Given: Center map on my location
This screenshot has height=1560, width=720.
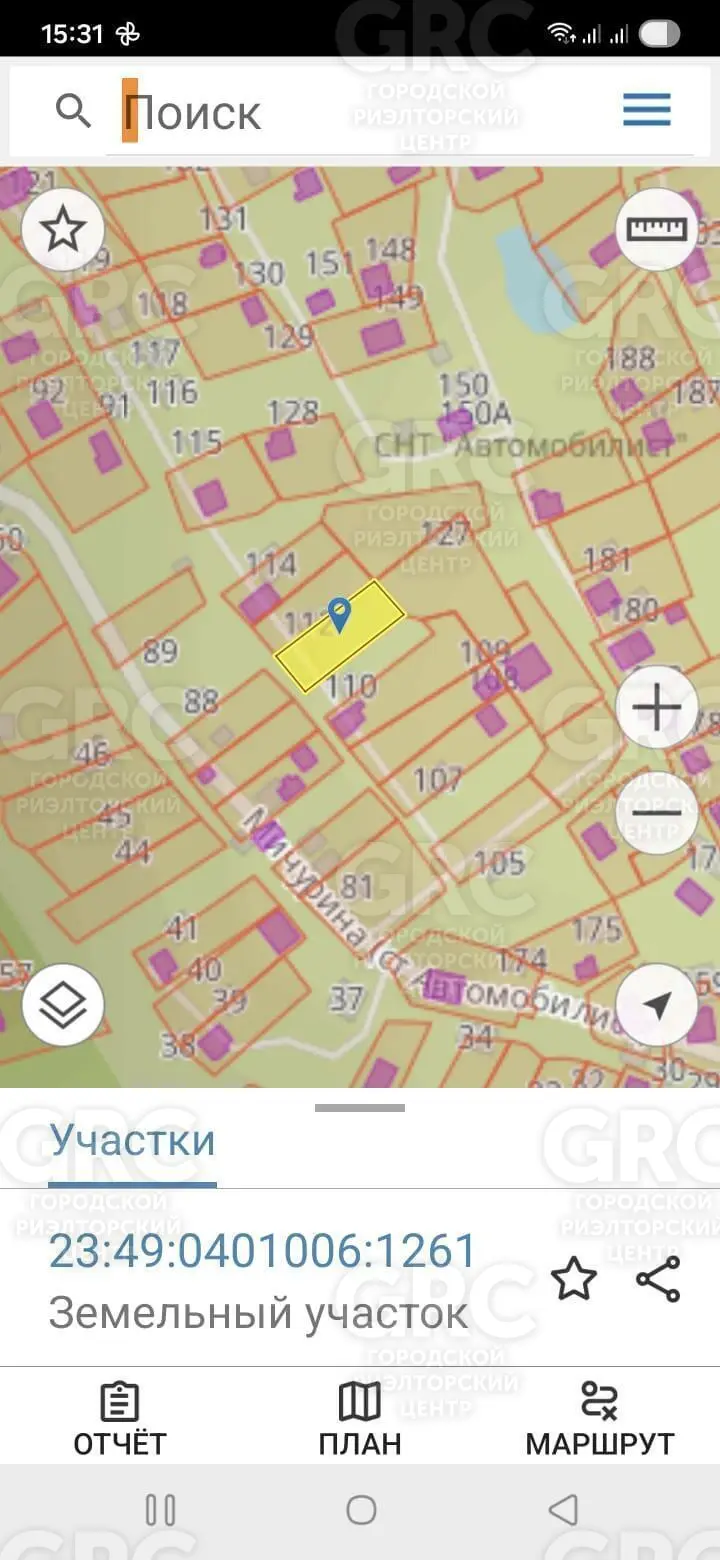Looking at the screenshot, I should (x=657, y=1005).
